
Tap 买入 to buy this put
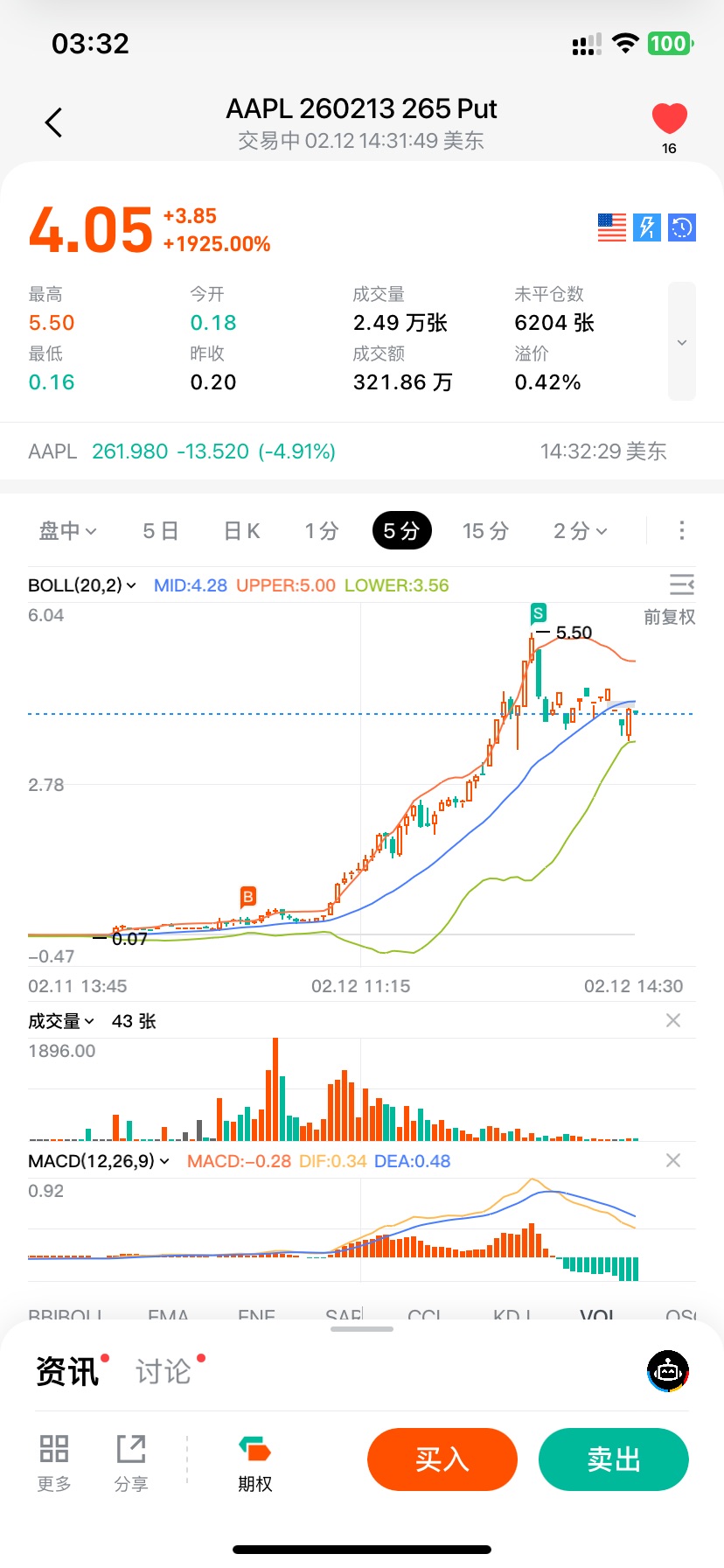(442, 1459)
